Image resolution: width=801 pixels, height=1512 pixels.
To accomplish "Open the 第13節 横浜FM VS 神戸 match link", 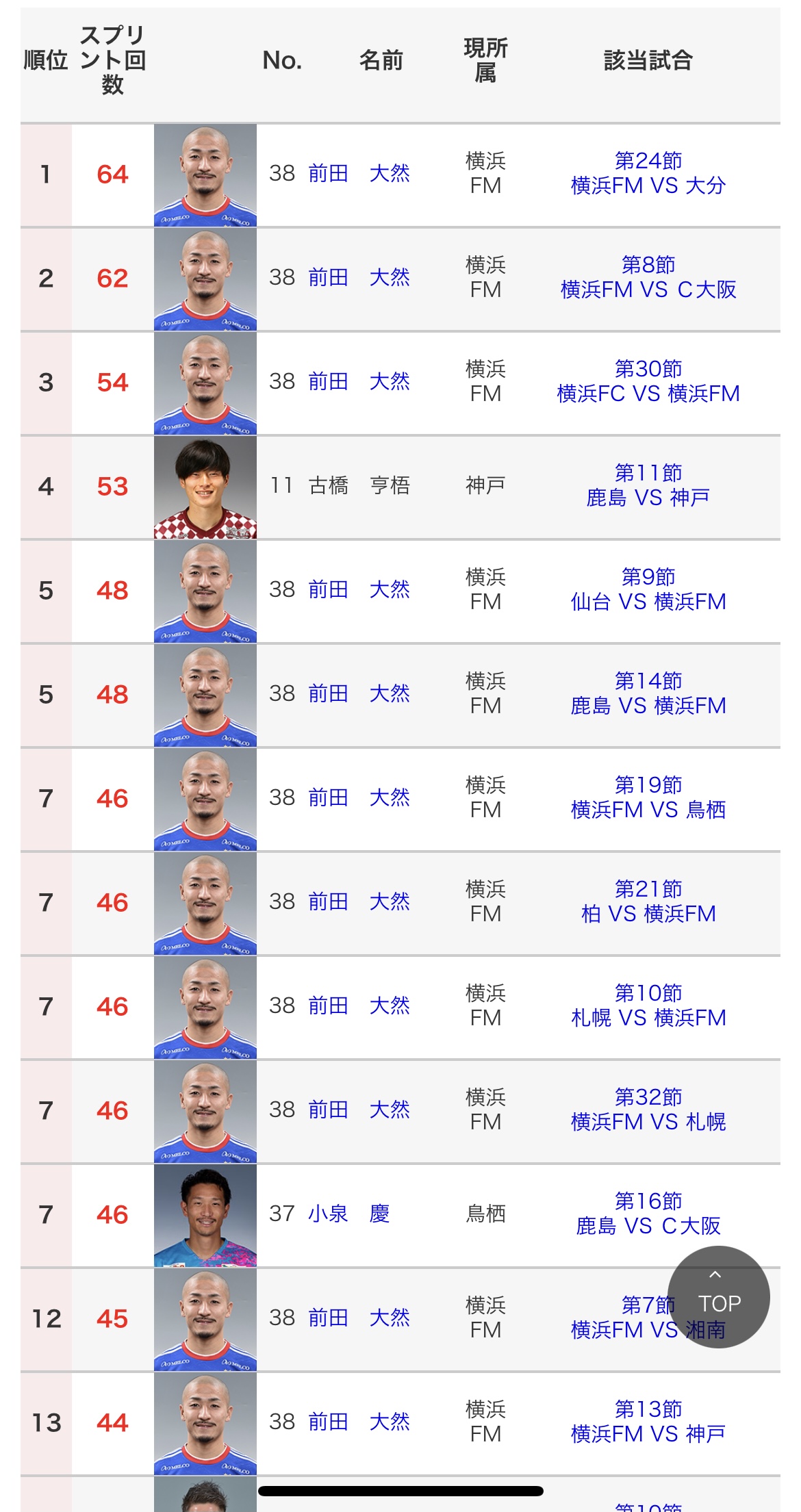I will [x=648, y=1422].
